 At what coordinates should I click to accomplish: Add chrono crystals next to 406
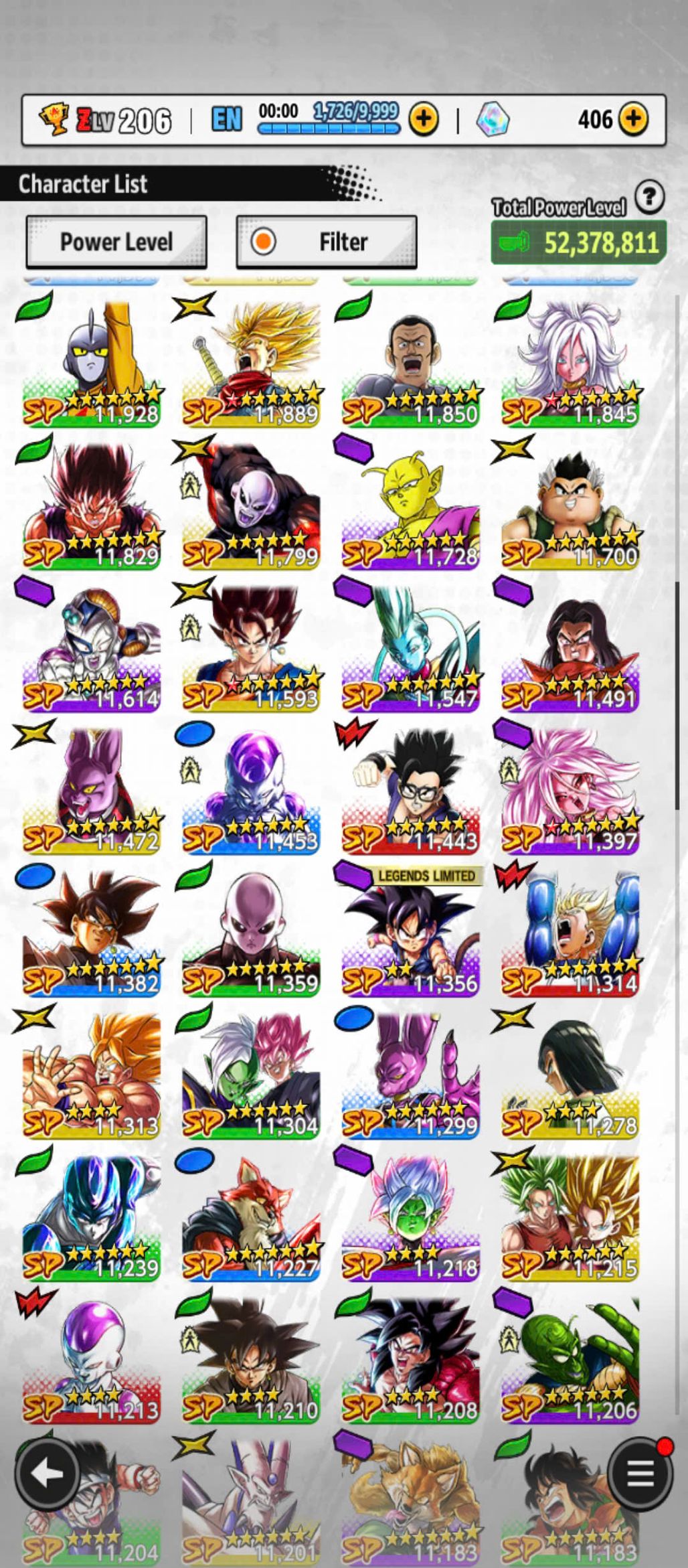[633, 119]
